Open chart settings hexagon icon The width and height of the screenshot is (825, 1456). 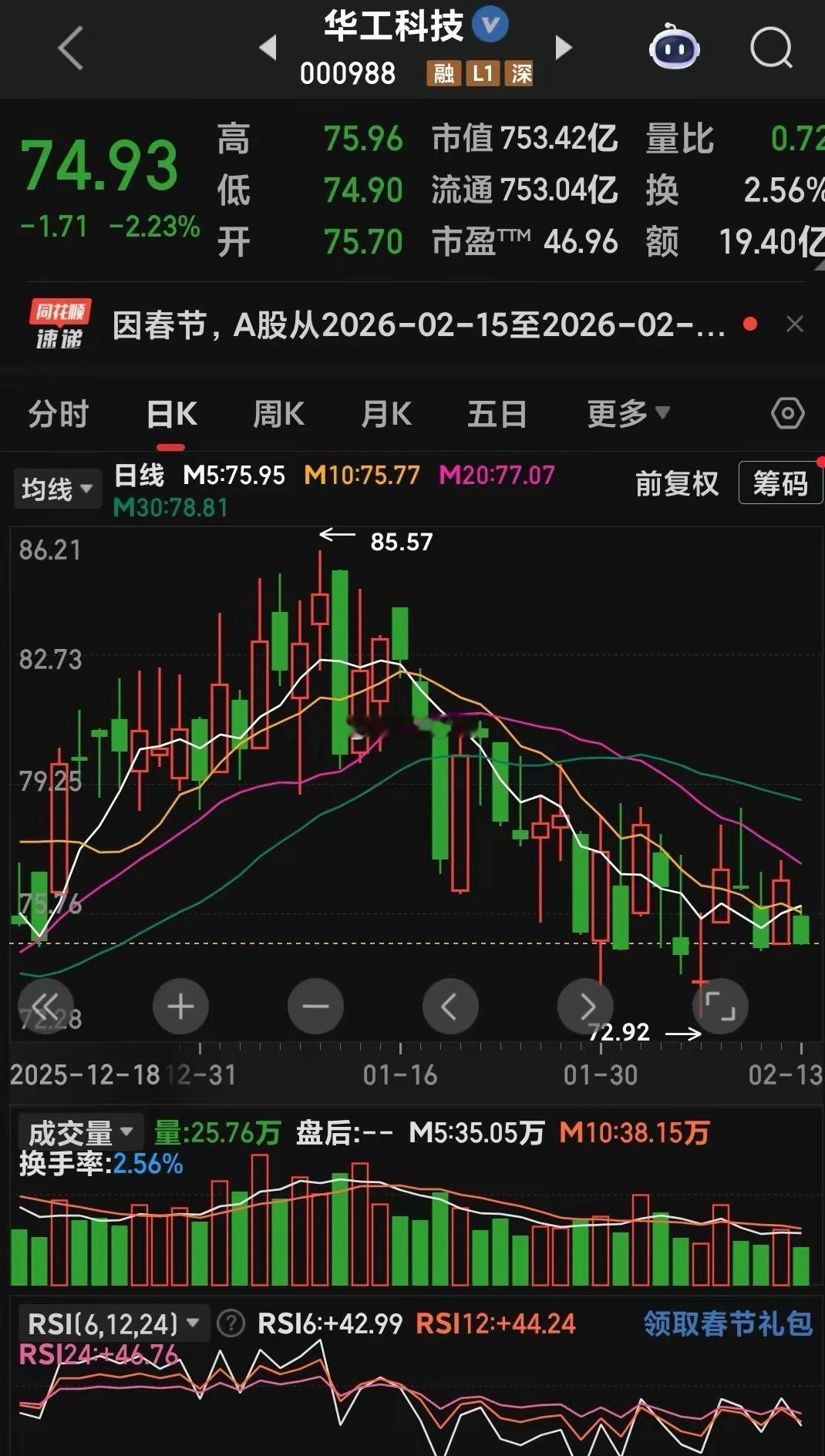pyautogui.click(x=788, y=414)
